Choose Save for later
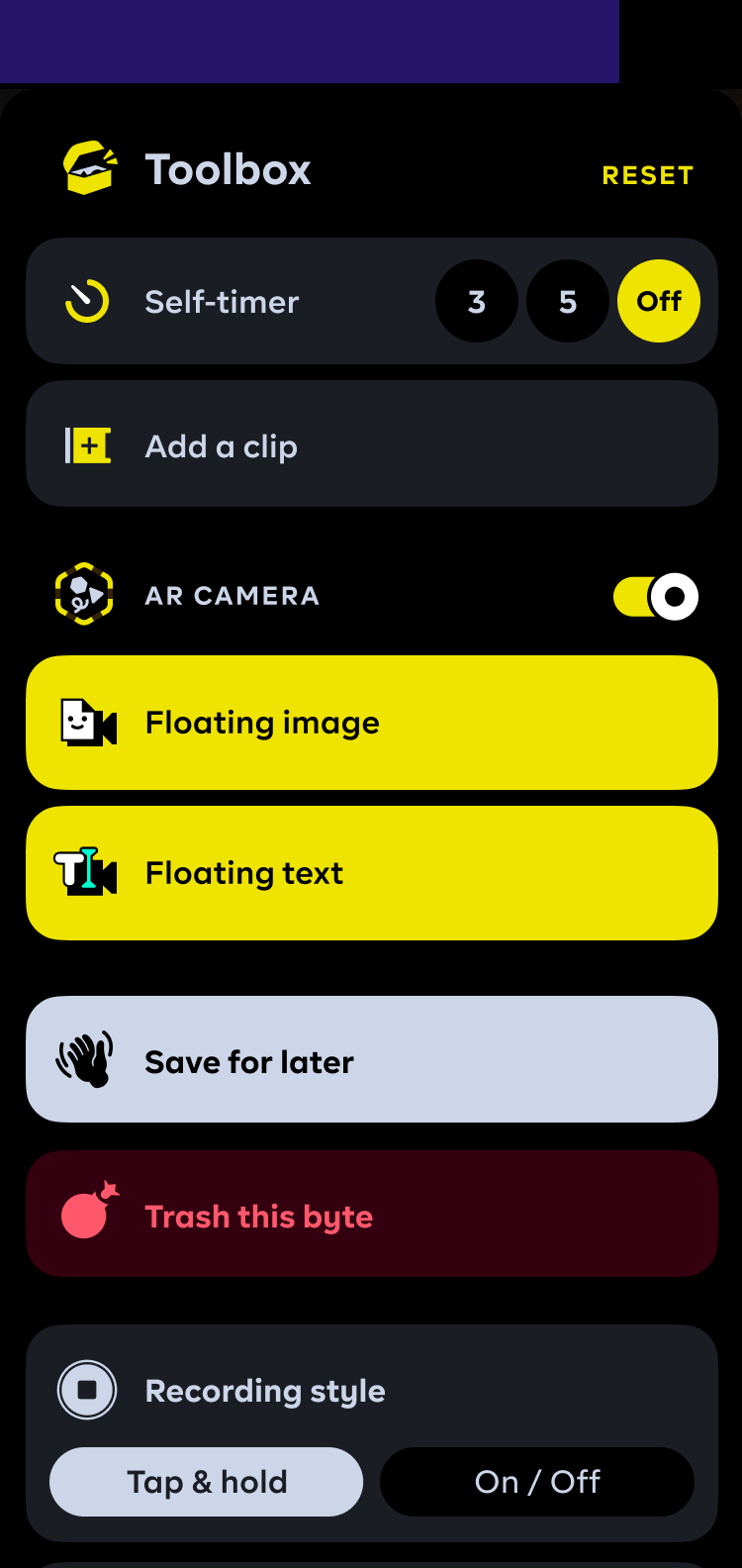This screenshot has width=742, height=1568. click(x=371, y=1060)
